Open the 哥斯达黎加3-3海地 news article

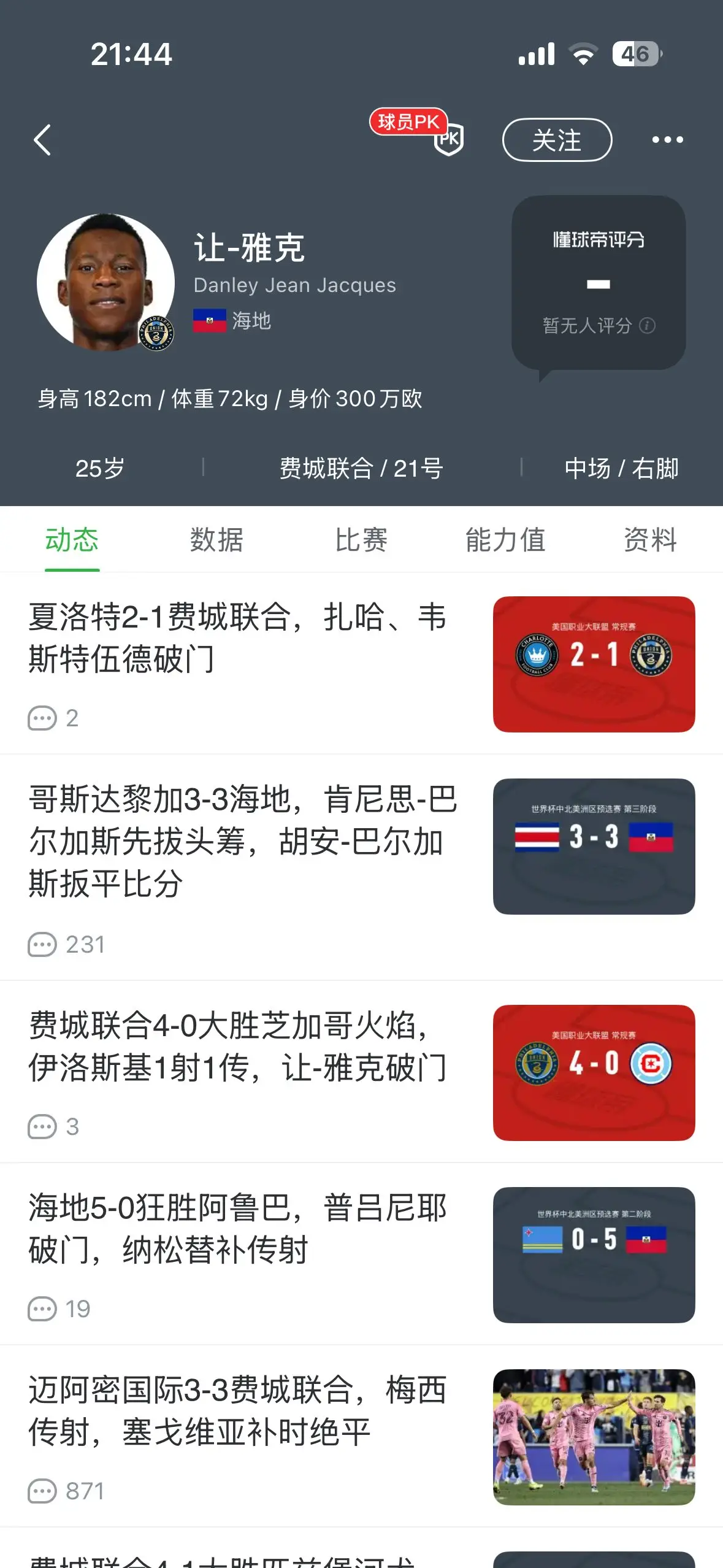point(361,867)
